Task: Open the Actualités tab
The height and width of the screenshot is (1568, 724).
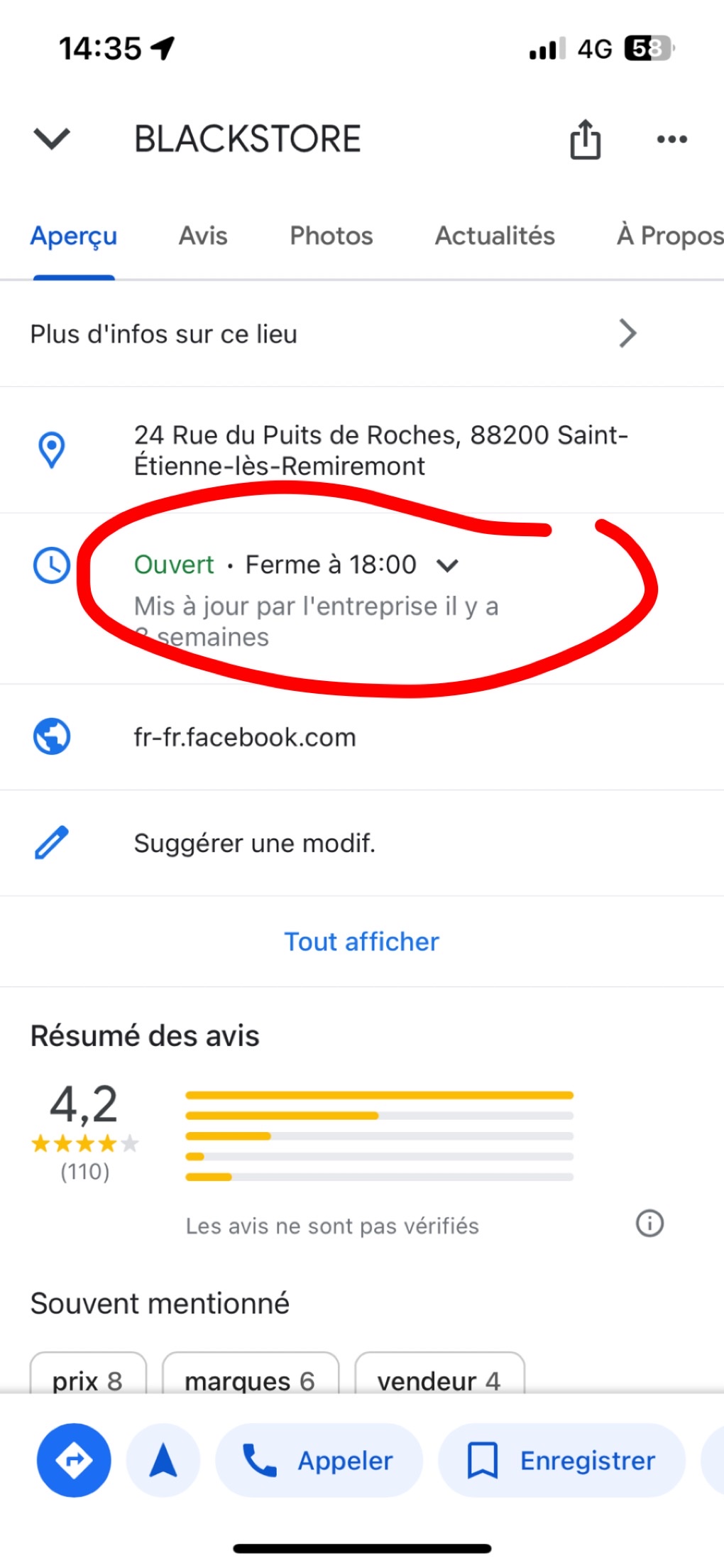Action: pyautogui.click(x=495, y=236)
